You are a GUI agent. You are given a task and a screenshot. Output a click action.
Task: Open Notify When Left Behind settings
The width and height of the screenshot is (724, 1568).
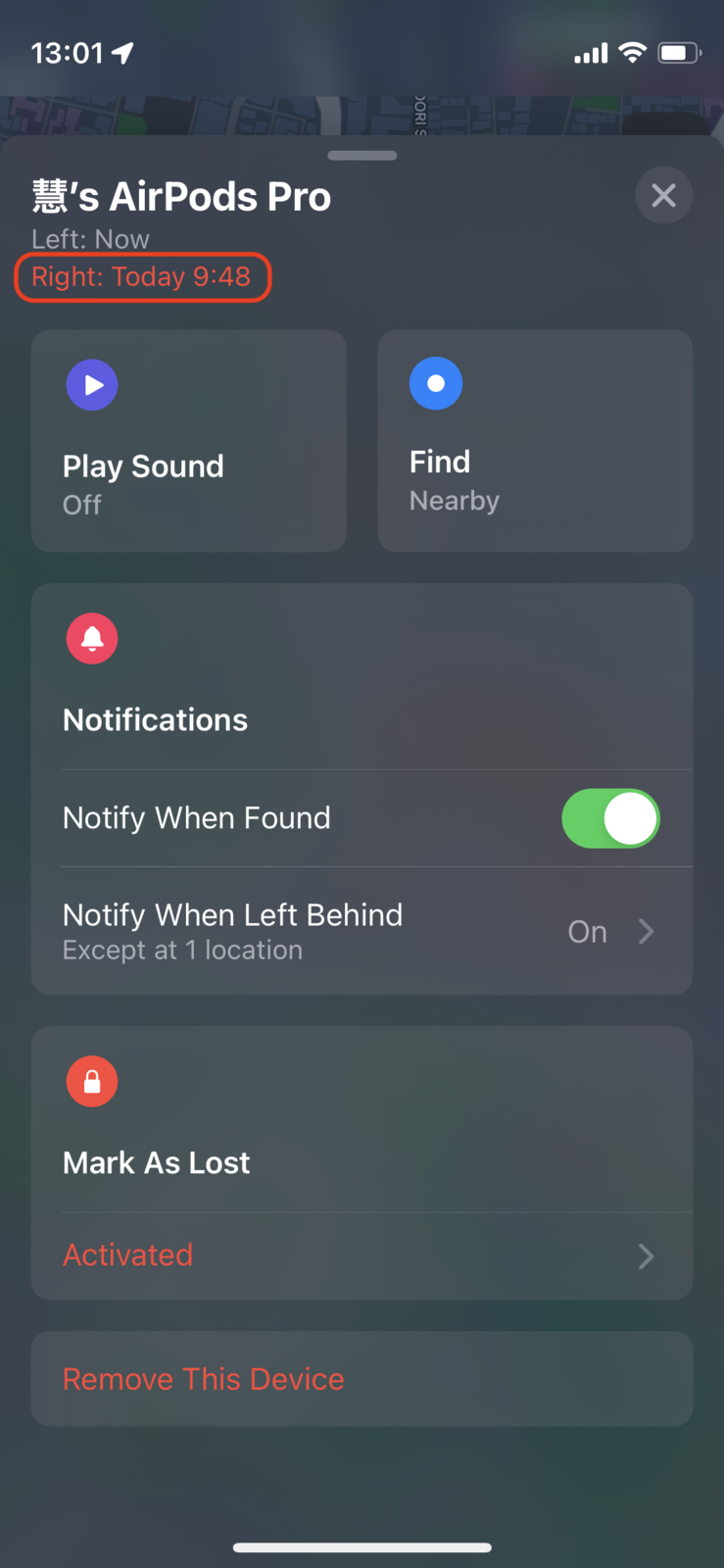pos(362,931)
